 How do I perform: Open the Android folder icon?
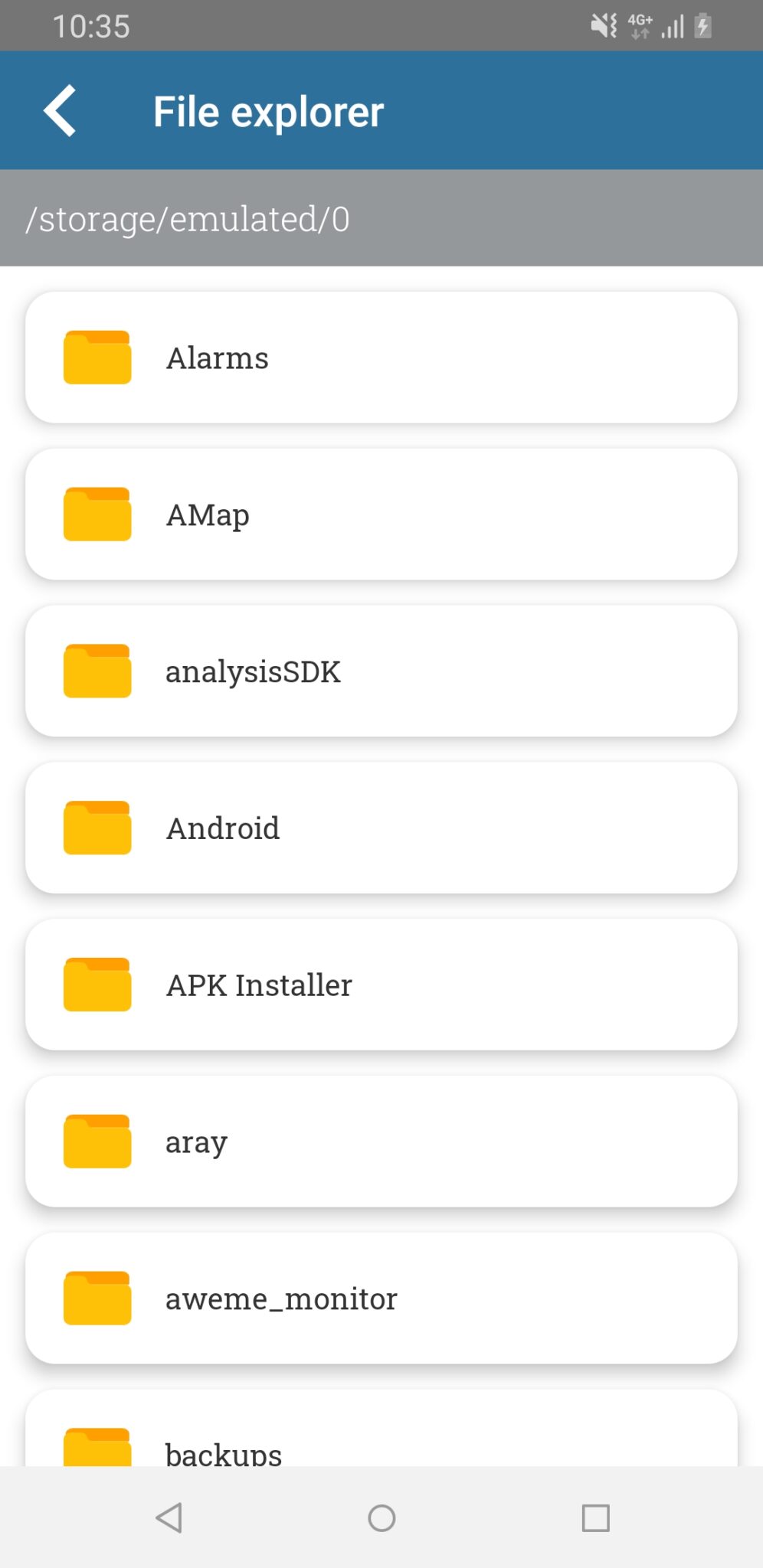[x=97, y=828]
